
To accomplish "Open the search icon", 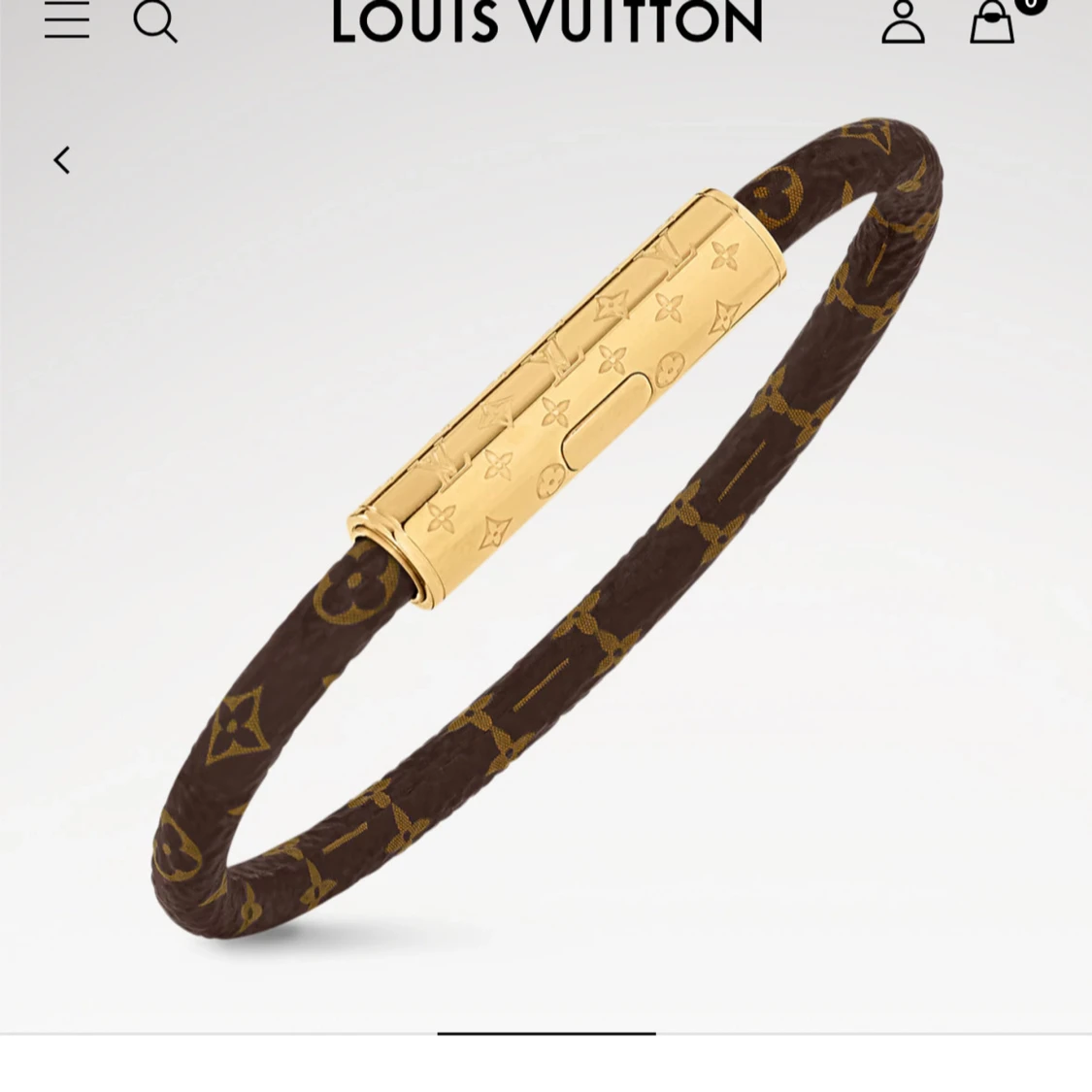I will (x=155, y=21).
